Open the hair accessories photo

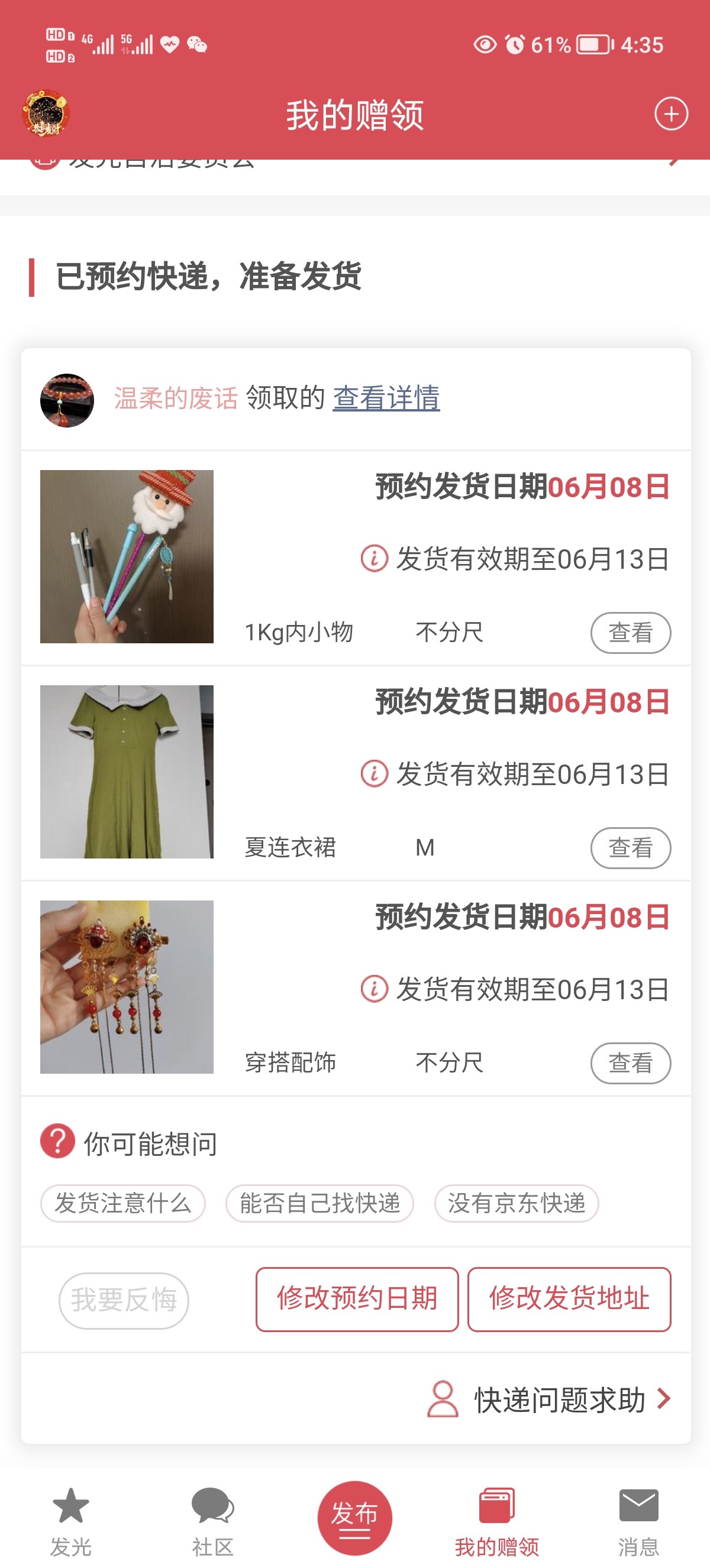pos(127,986)
